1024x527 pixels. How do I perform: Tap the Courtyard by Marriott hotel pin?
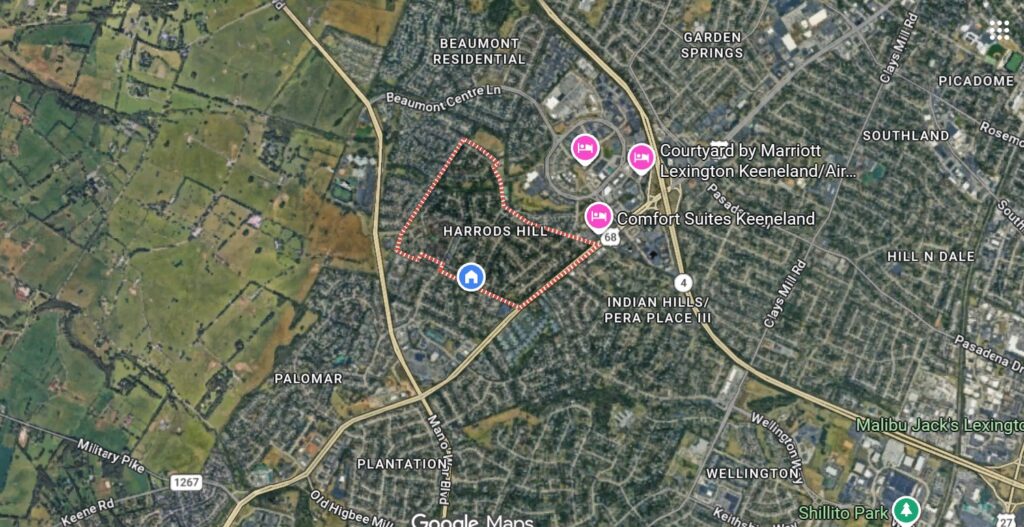641,158
